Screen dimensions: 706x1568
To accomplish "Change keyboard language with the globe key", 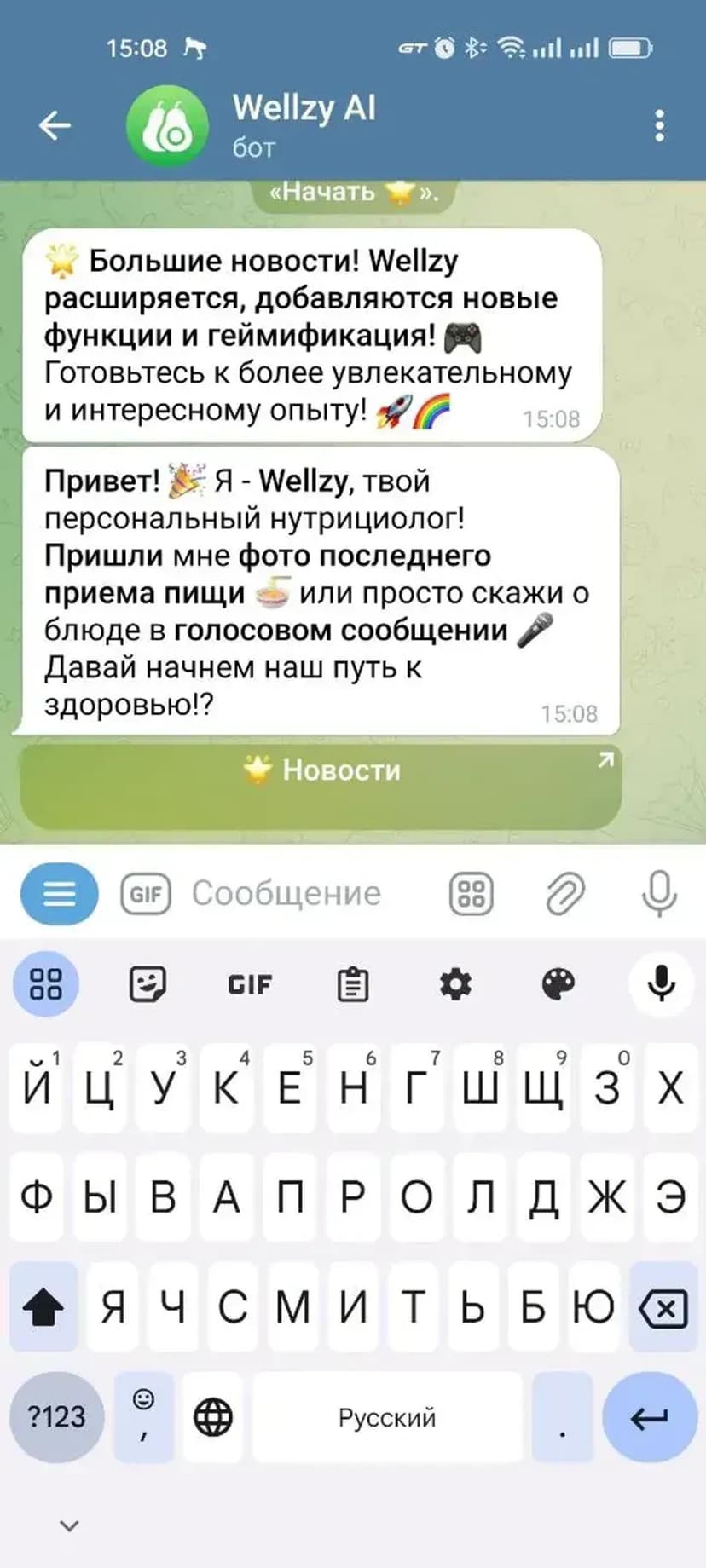I will (212, 1417).
